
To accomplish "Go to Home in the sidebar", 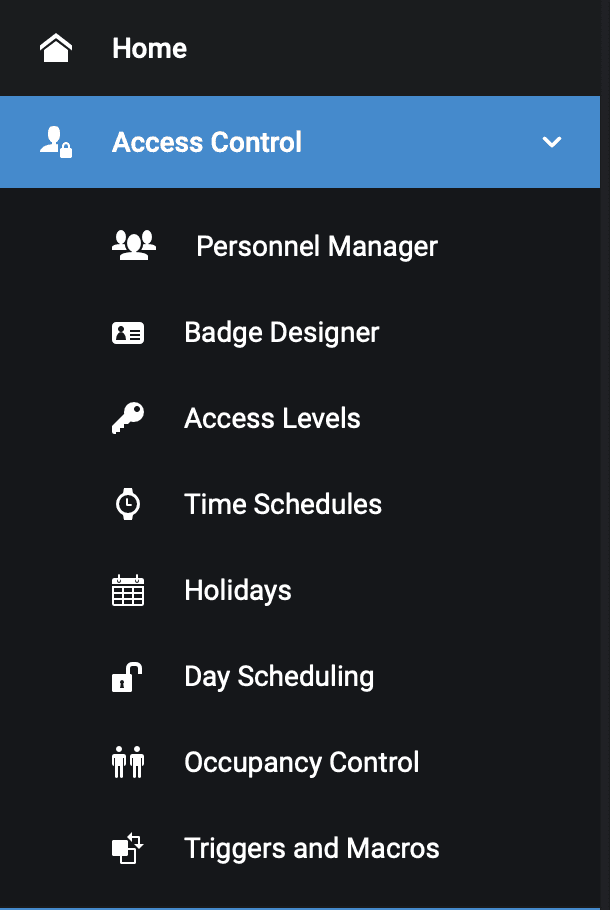I will tap(299, 48).
